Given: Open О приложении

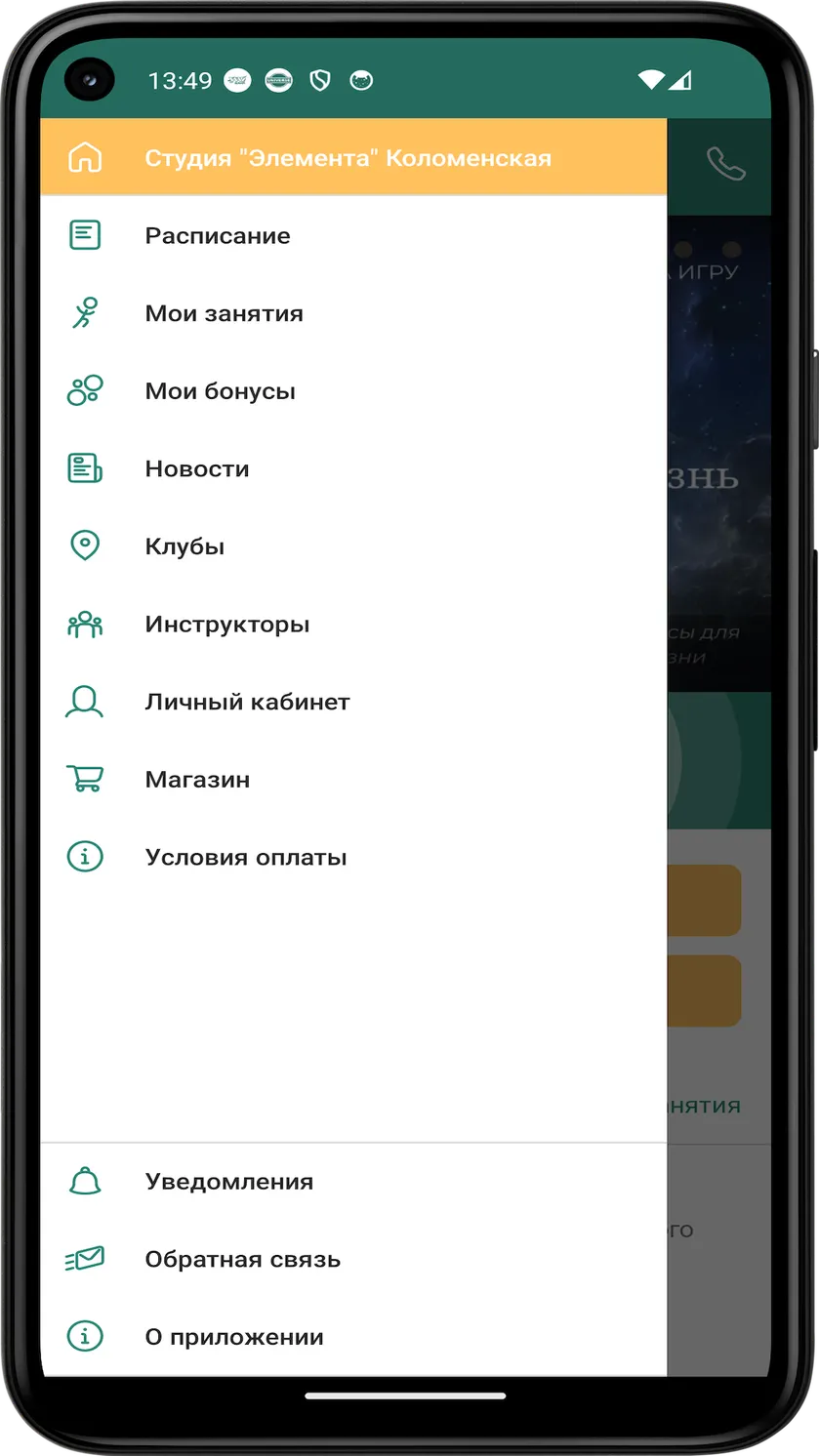Looking at the screenshot, I should click(353, 1337).
